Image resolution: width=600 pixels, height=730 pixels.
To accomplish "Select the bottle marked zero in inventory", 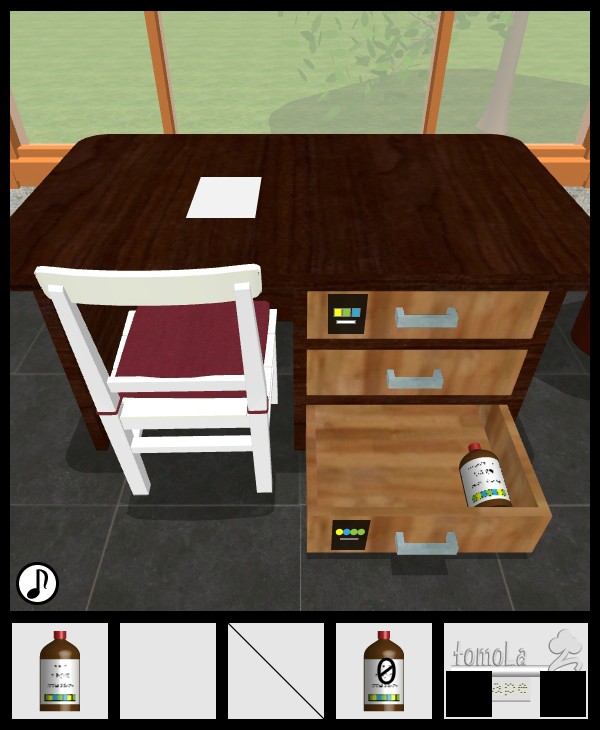I will [x=383, y=671].
